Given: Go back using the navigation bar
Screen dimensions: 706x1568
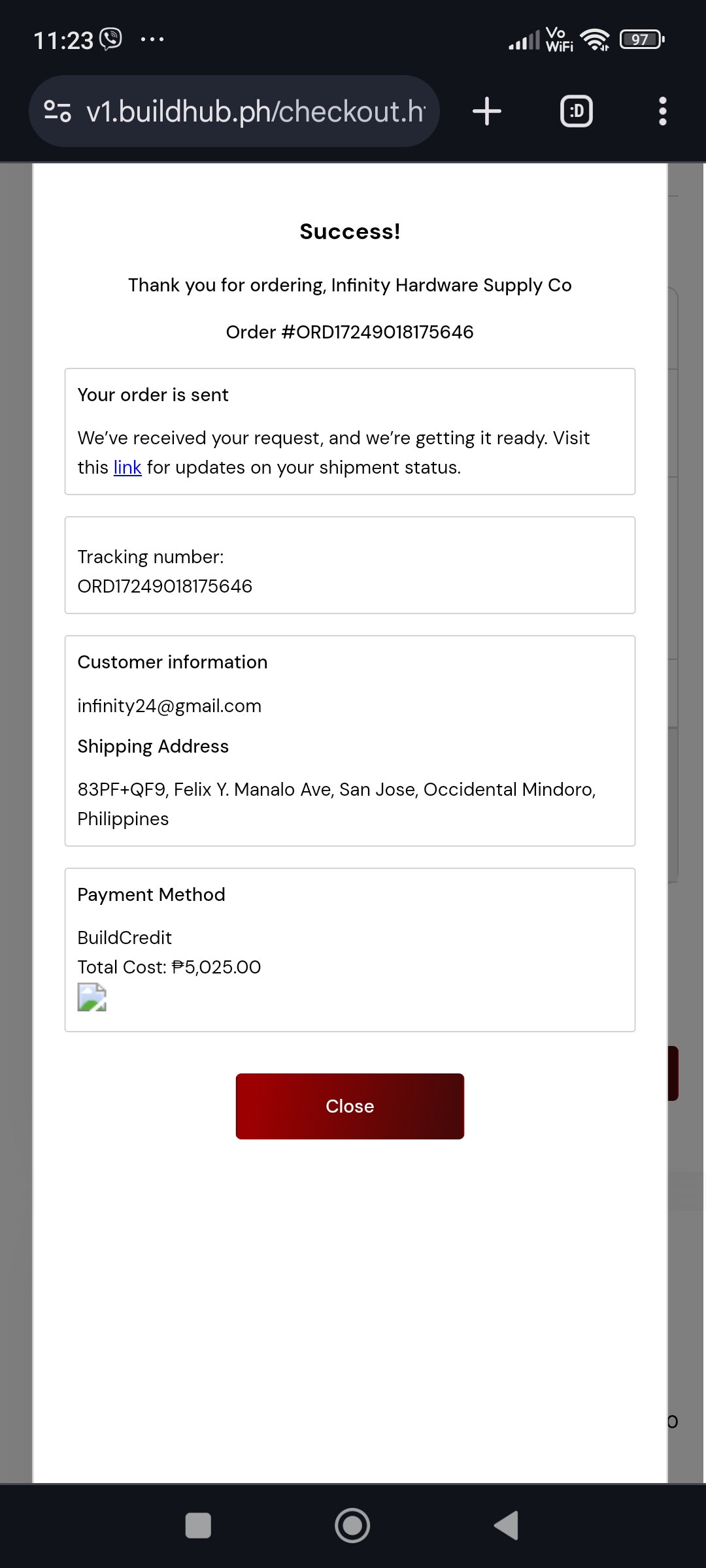Looking at the screenshot, I should click(507, 1526).
